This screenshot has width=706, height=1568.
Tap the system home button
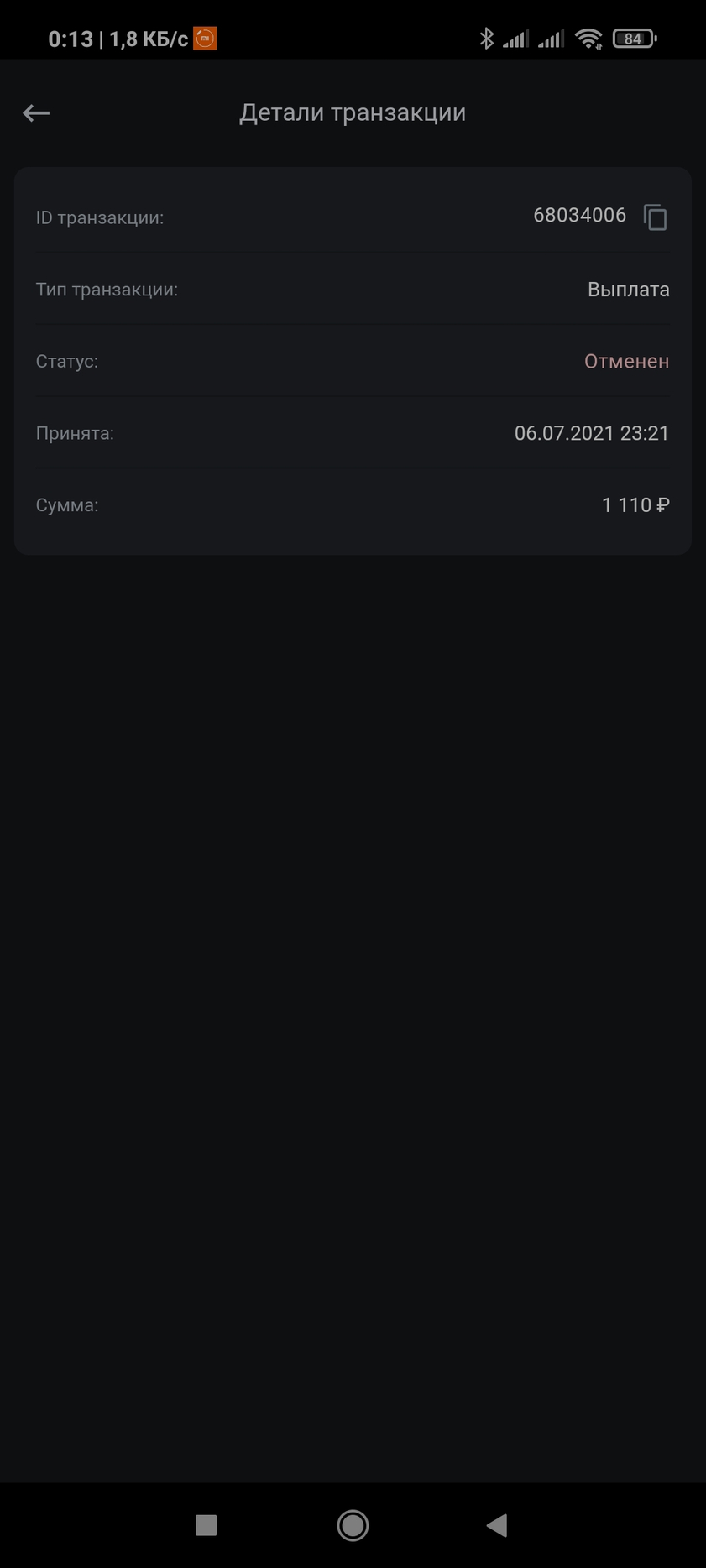click(x=353, y=1525)
